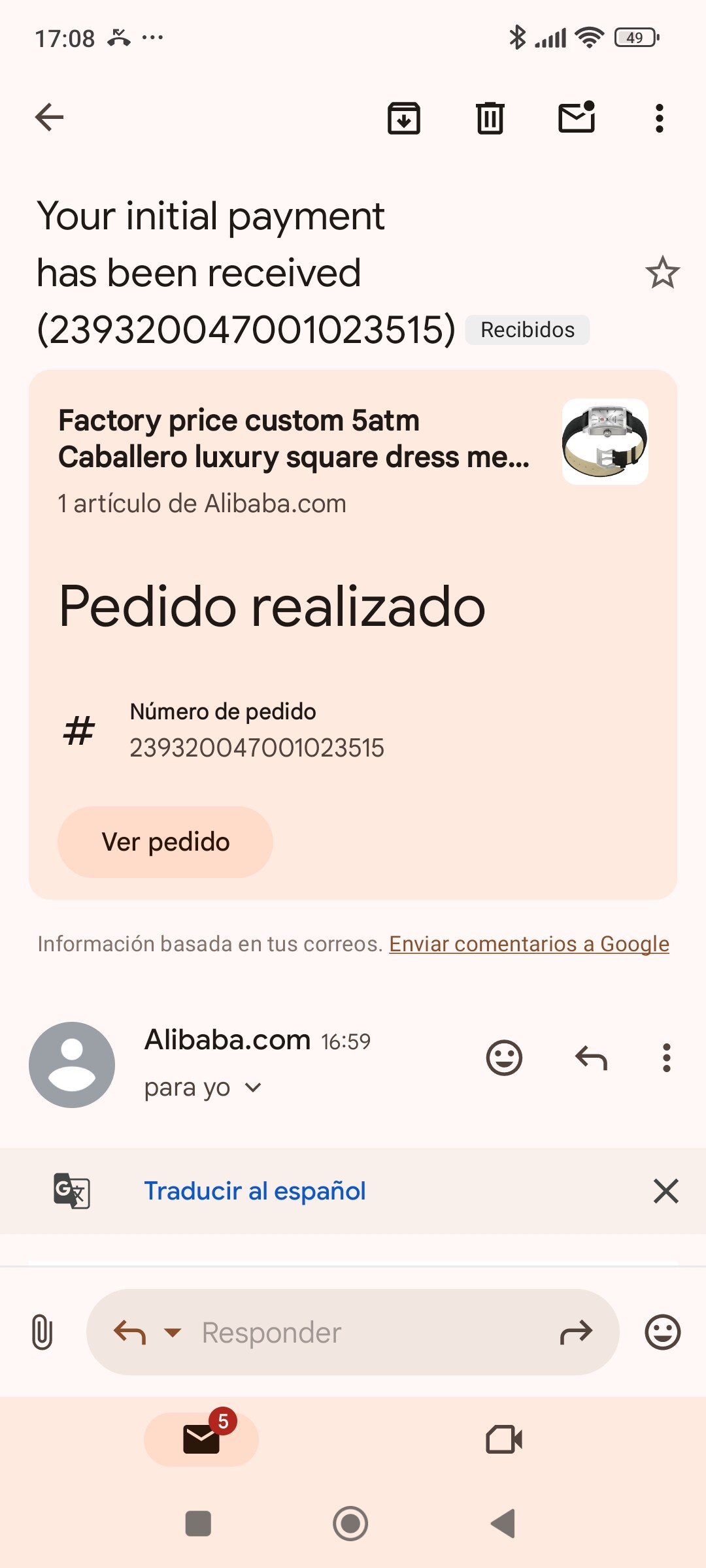Viewport: 706px width, 1568px height.
Task: Open Alibaba.com message options menu
Action: (666, 1058)
